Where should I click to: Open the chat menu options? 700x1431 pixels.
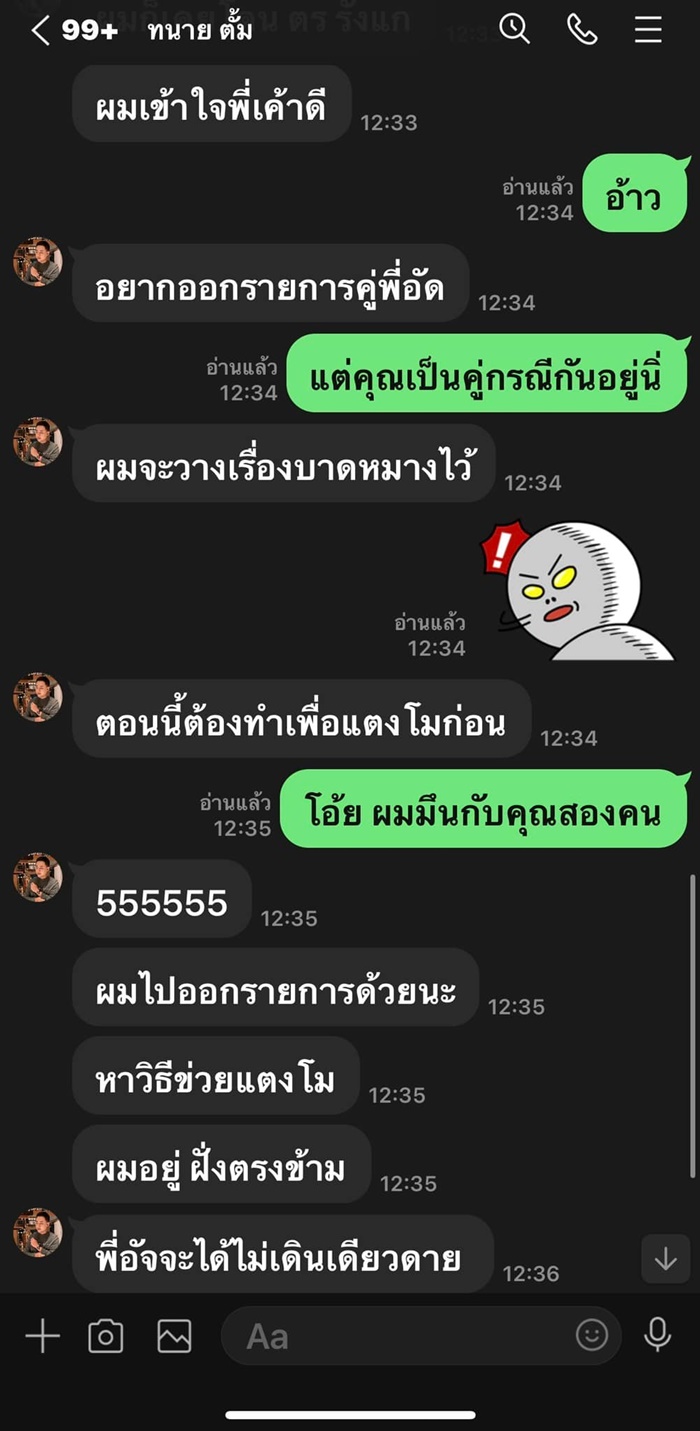click(x=648, y=30)
